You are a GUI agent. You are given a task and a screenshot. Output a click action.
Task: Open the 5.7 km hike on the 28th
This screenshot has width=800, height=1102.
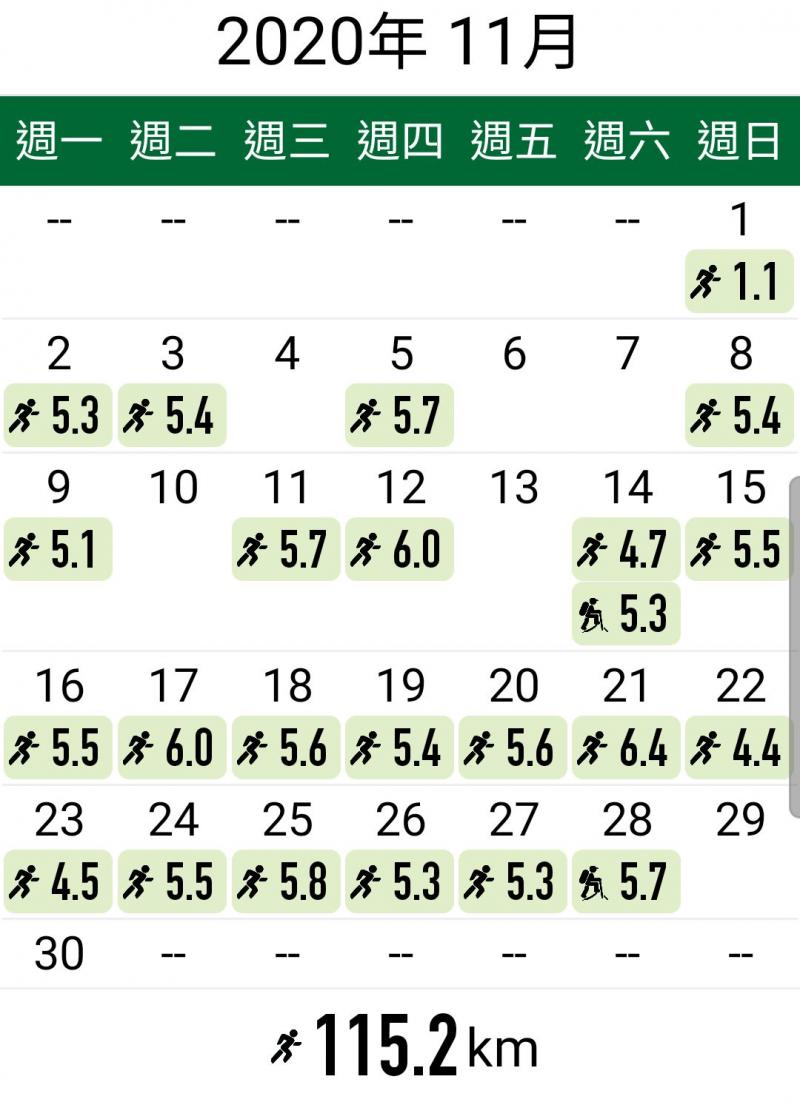pos(626,881)
